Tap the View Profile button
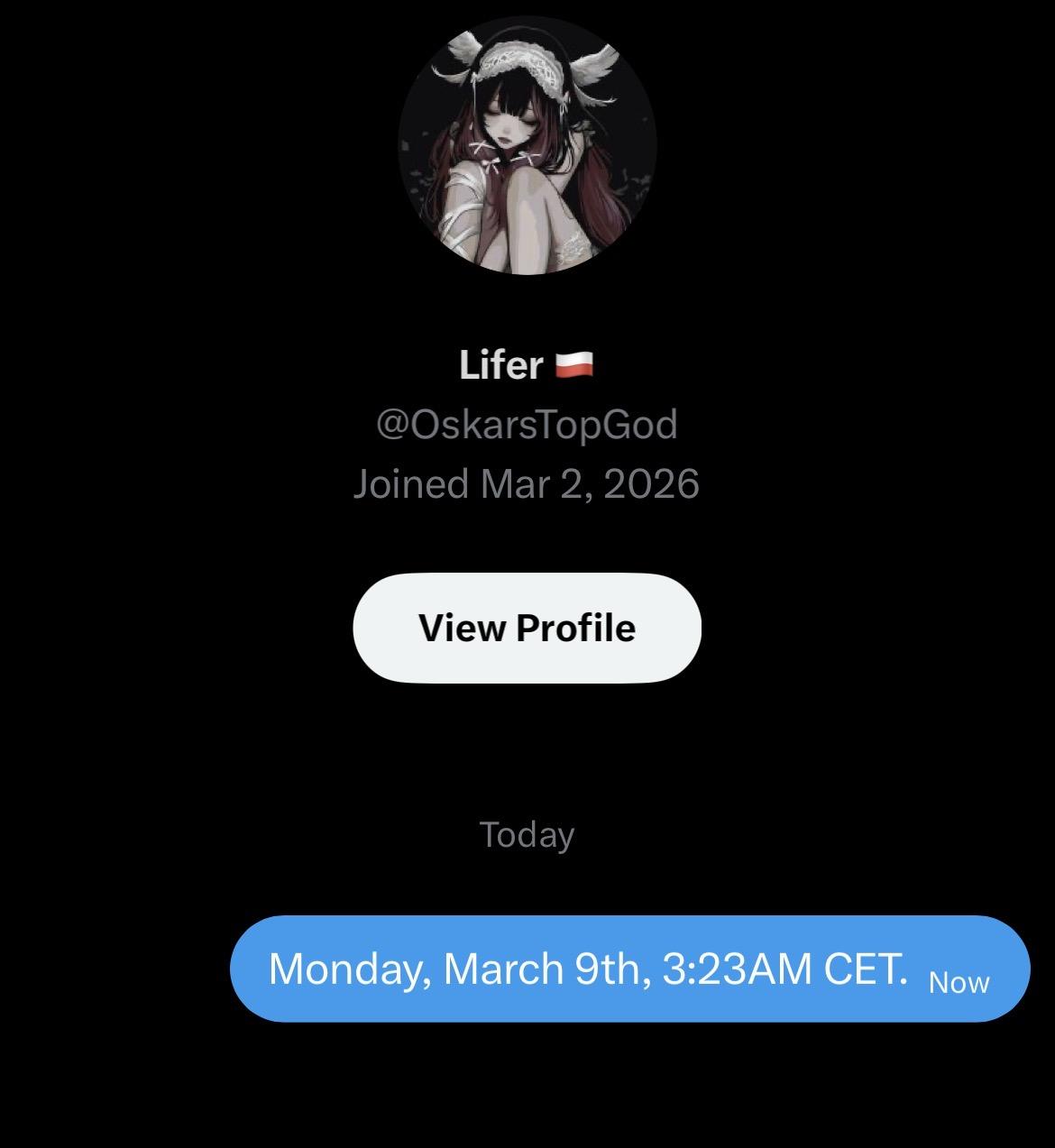The height and width of the screenshot is (1148, 1055). [x=527, y=628]
